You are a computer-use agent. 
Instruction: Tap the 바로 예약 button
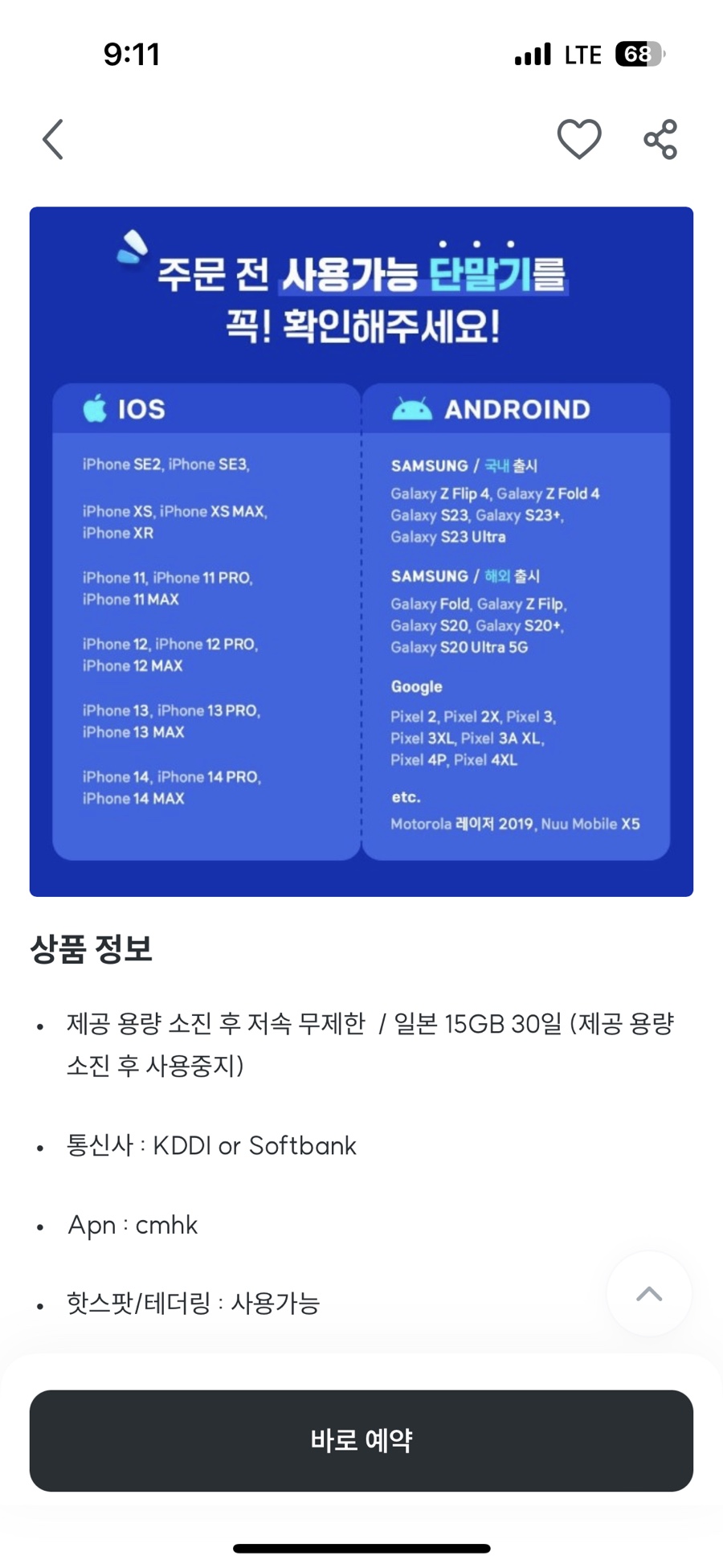[x=361, y=1440]
